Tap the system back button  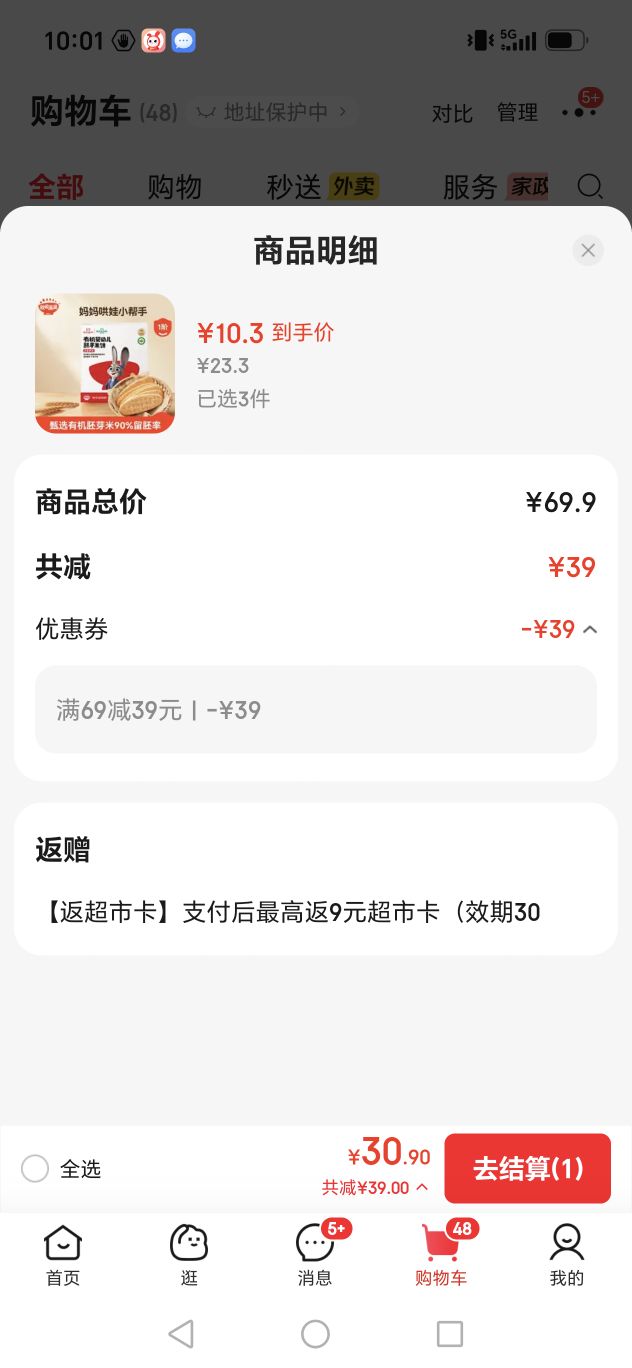pos(181,1333)
